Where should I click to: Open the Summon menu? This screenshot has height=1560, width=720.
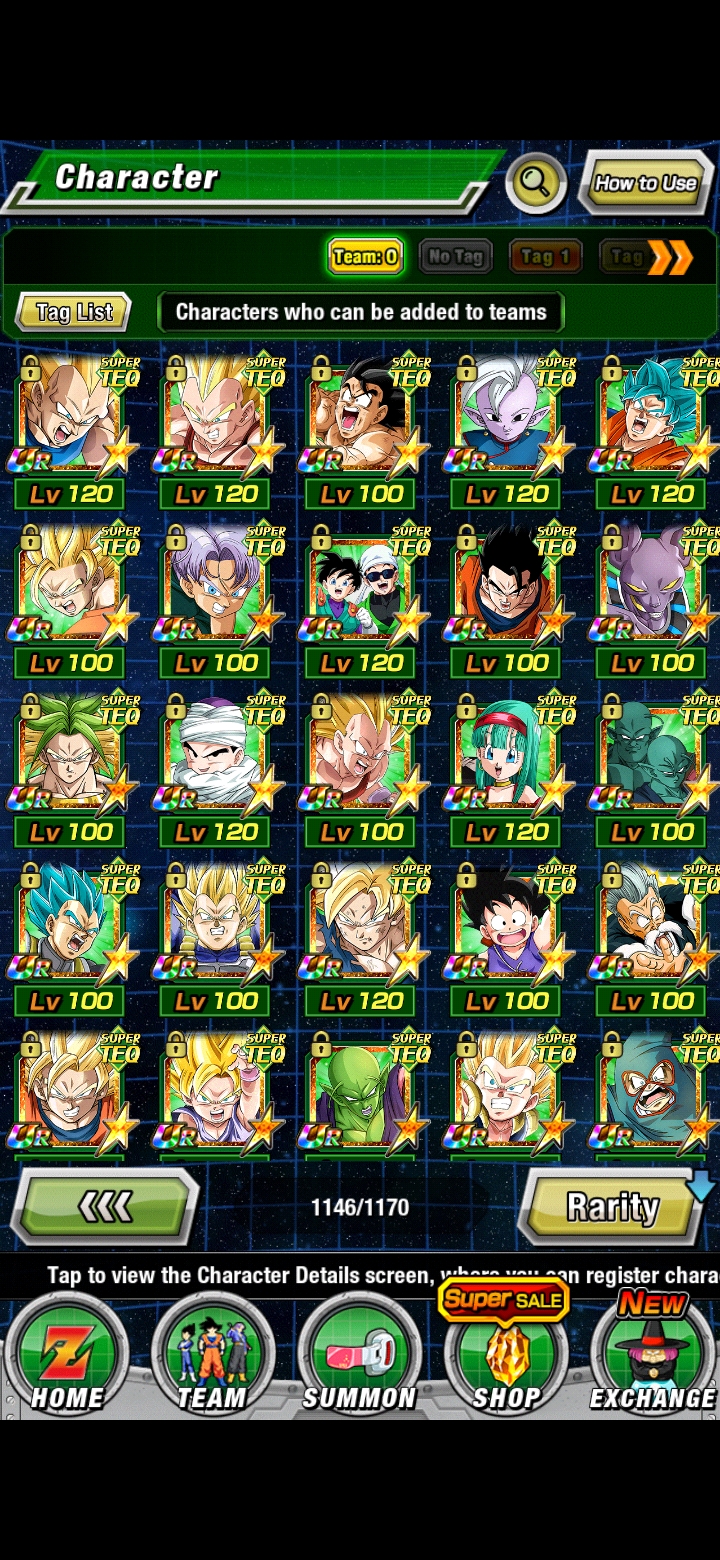359,1357
